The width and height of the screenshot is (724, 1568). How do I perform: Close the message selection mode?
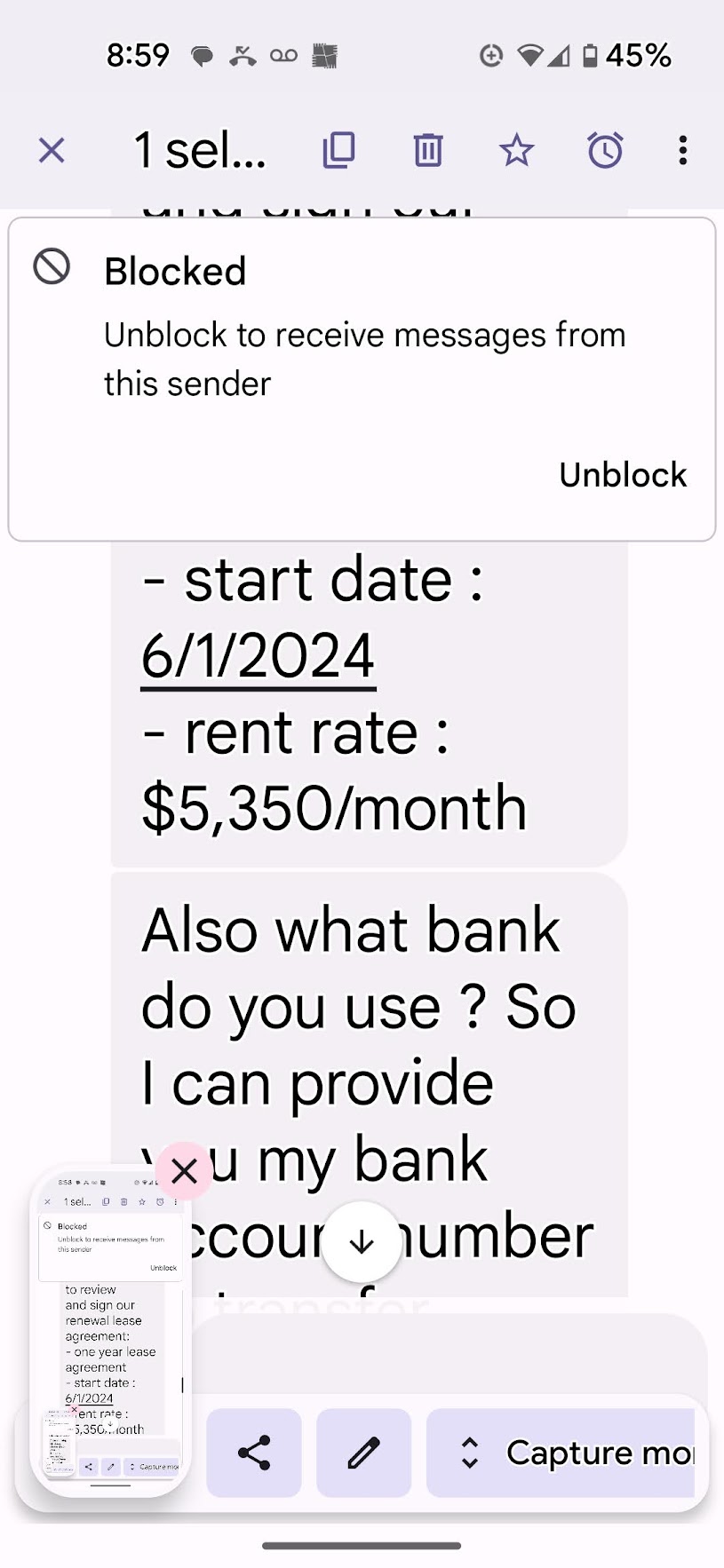(52, 150)
